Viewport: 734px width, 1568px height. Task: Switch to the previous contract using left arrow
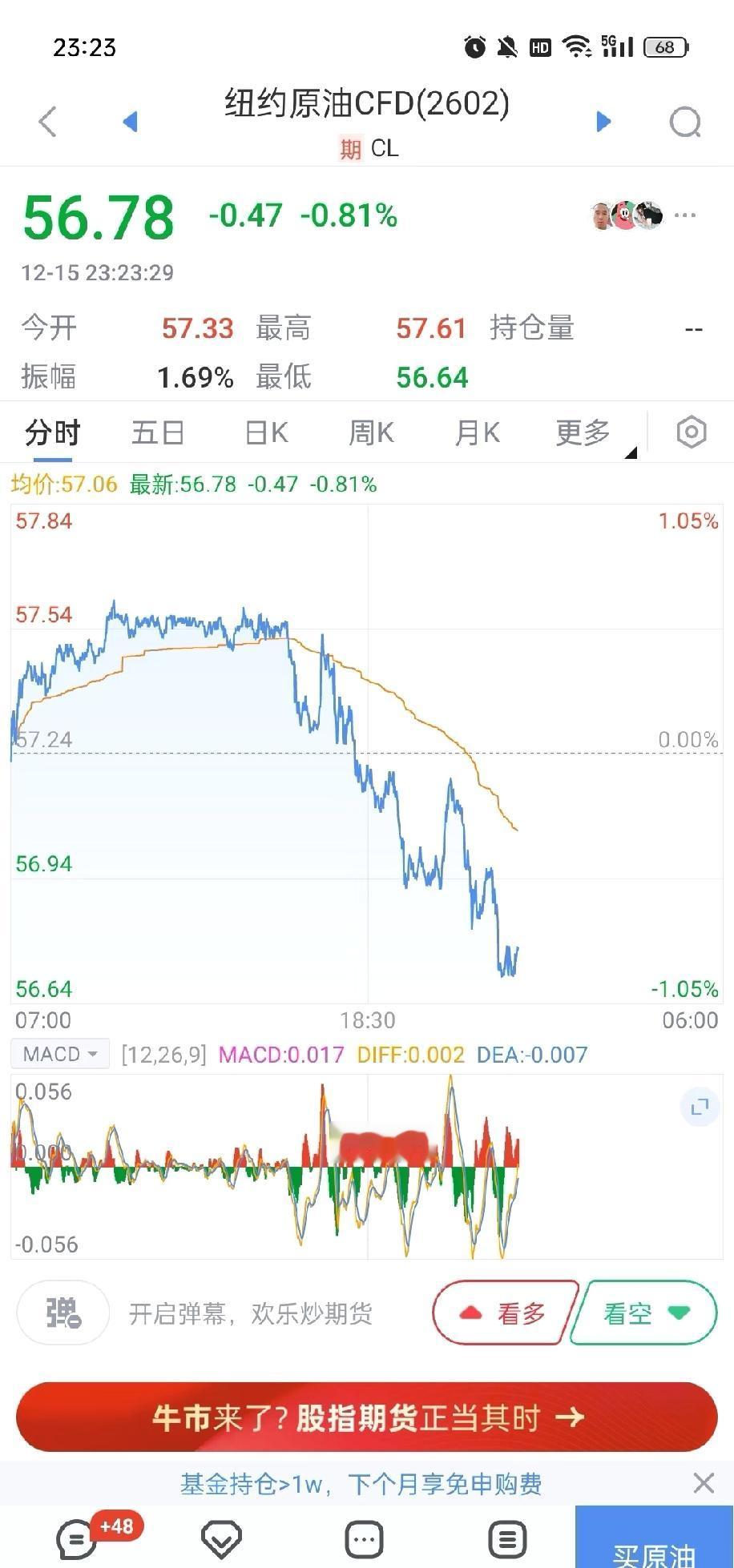[131, 122]
